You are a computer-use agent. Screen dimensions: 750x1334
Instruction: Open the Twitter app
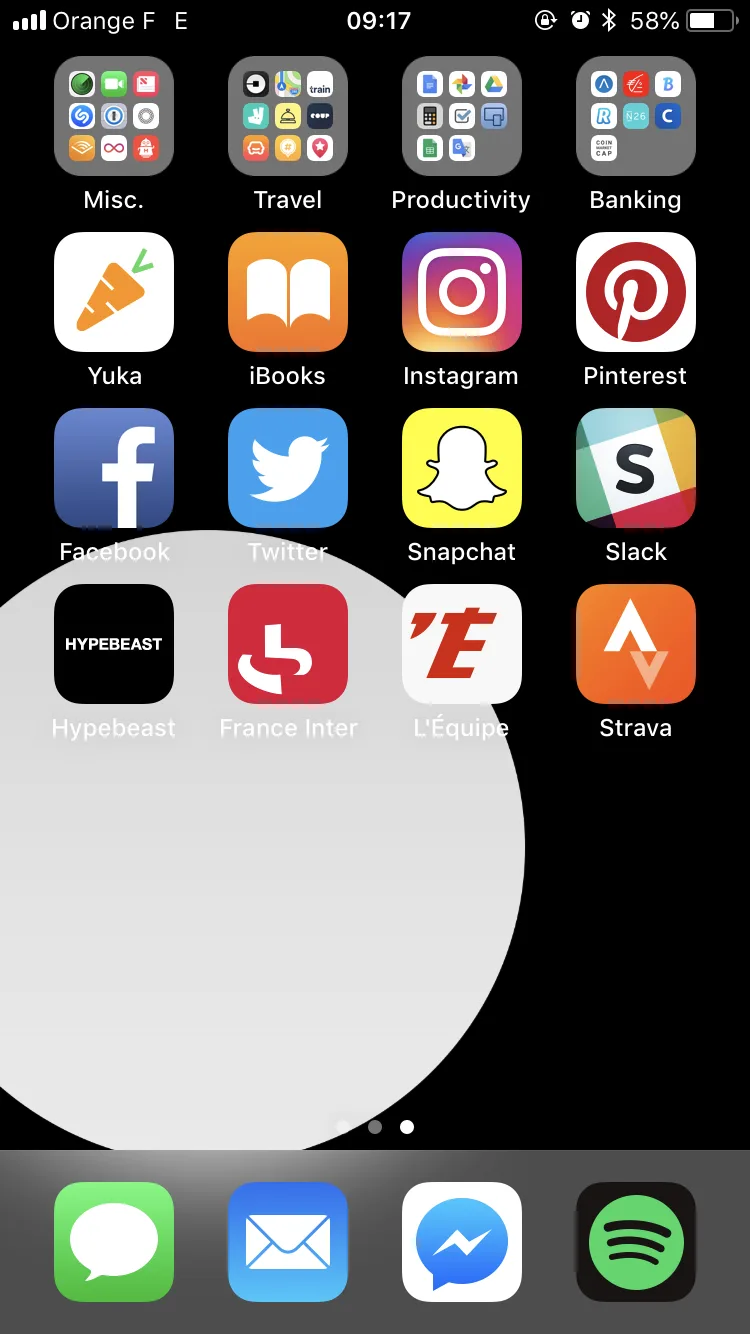[x=288, y=468]
